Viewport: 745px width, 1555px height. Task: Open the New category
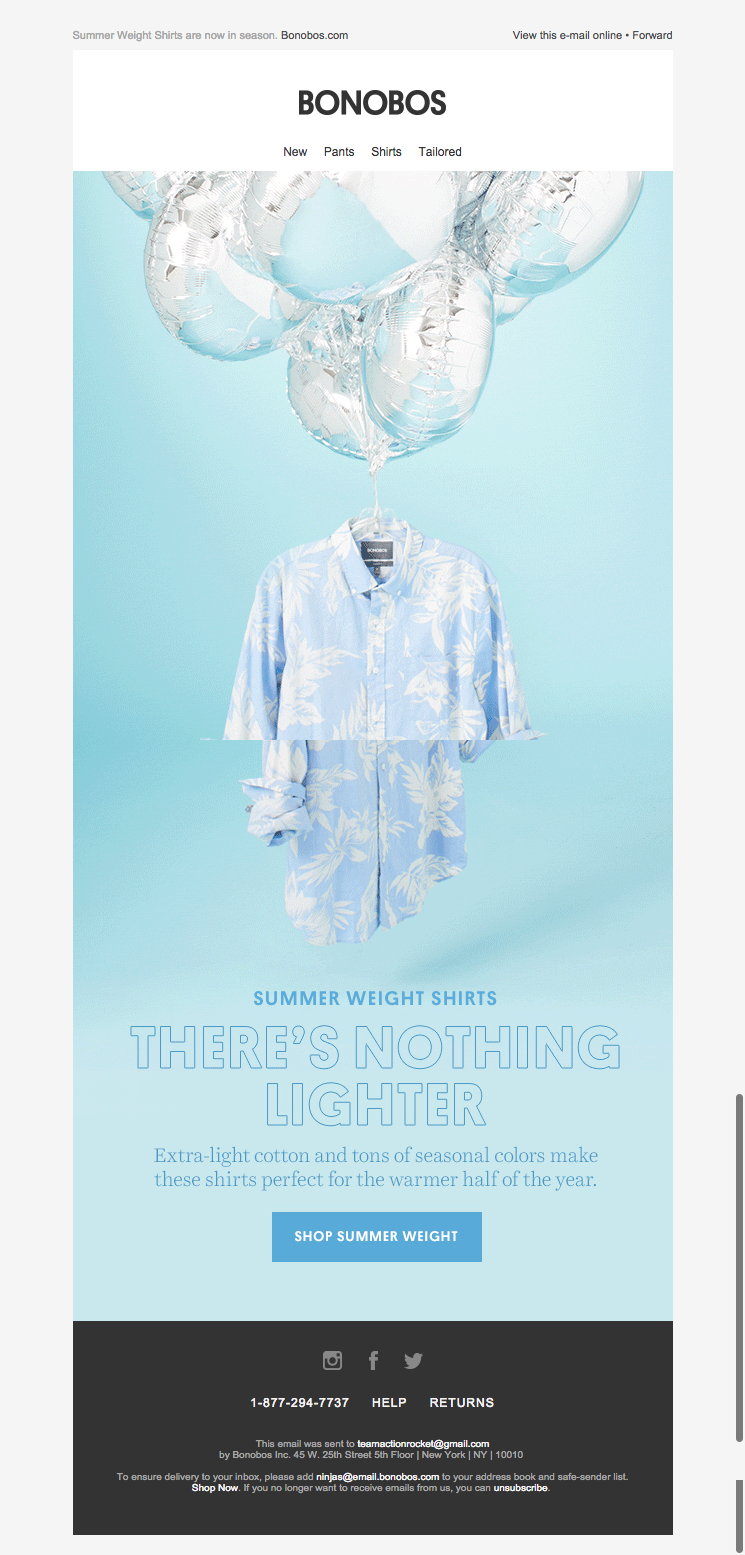(295, 152)
